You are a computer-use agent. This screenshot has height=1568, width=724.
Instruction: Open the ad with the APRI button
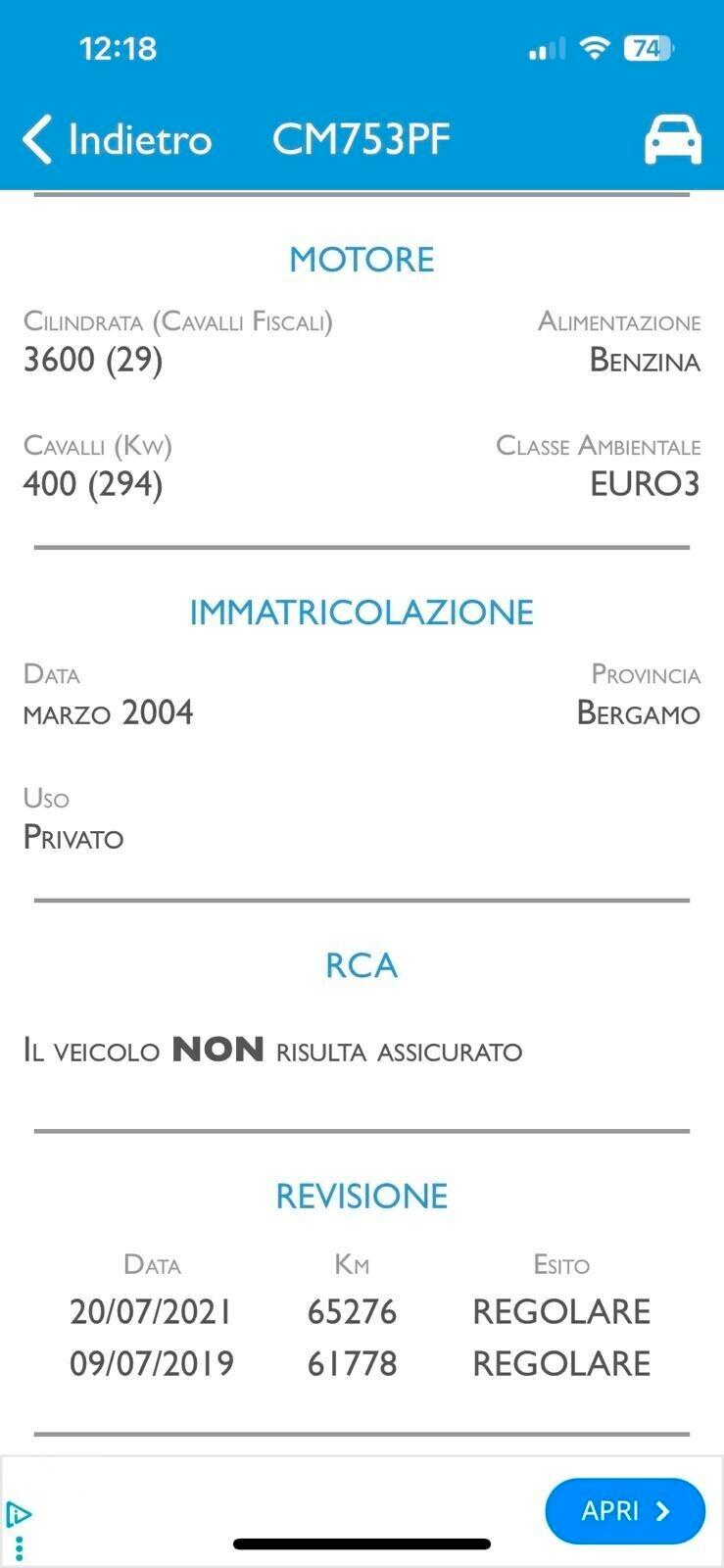624,1510
